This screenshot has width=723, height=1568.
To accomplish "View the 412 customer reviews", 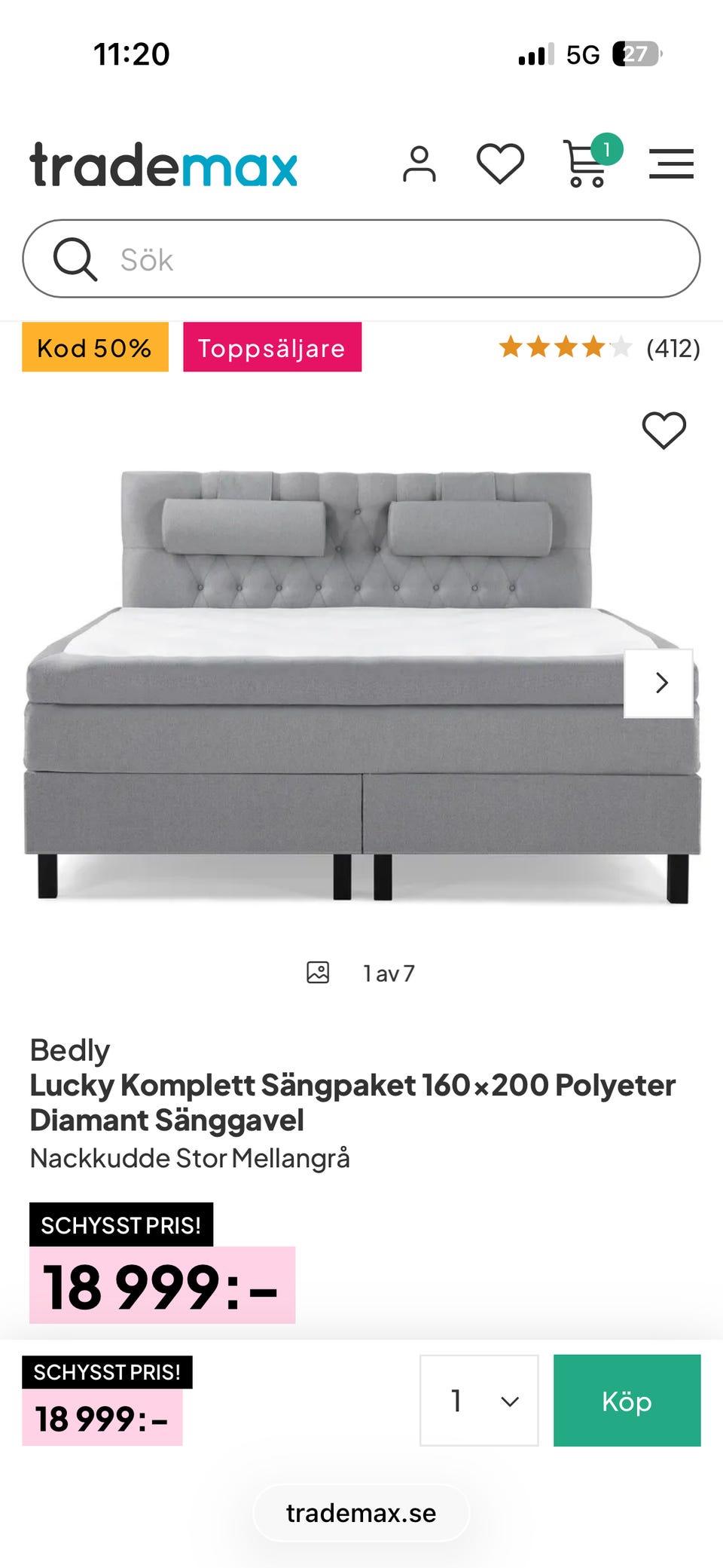I will [599, 347].
